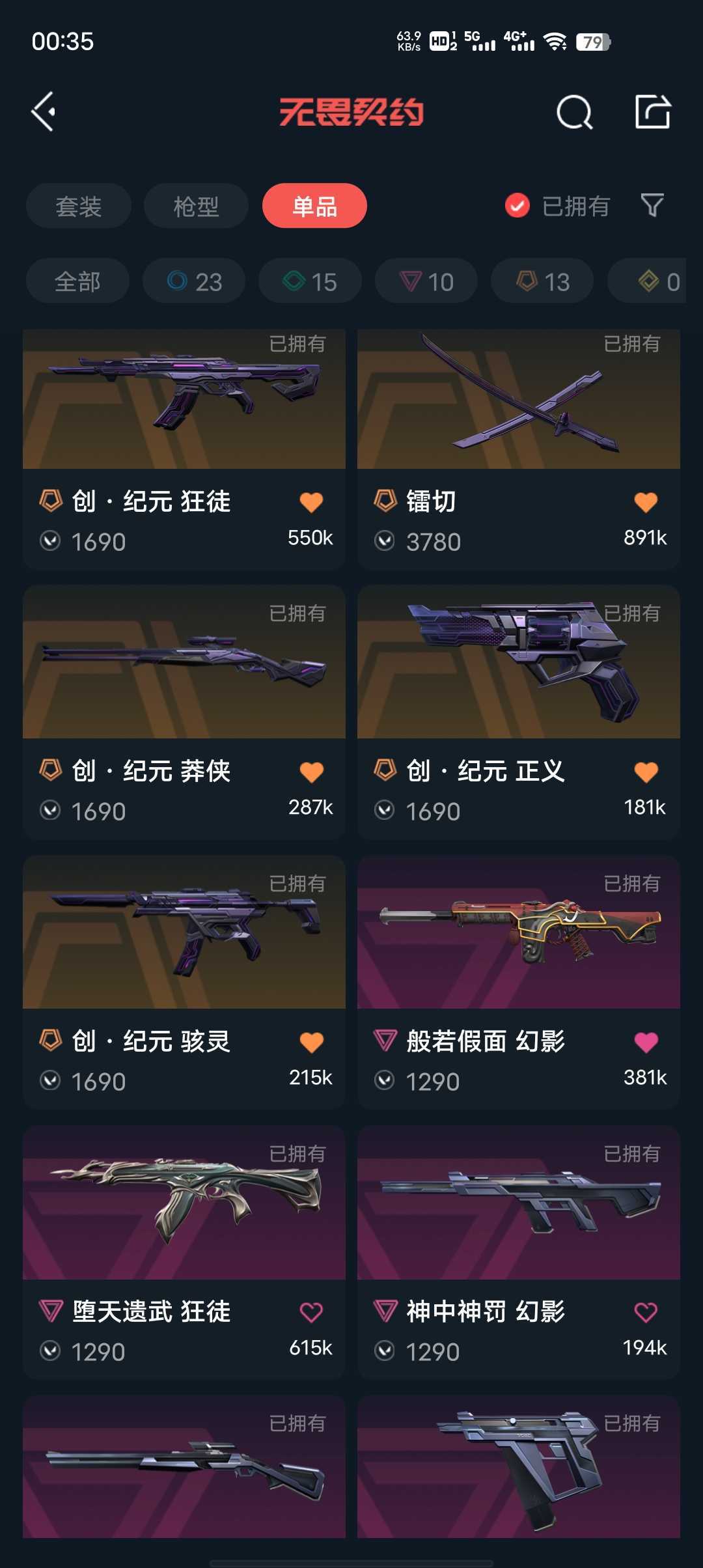Unlike the 般若假面 幻影 skin
Viewport: 703px width, 1568px height.
[x=646, y=1043]
